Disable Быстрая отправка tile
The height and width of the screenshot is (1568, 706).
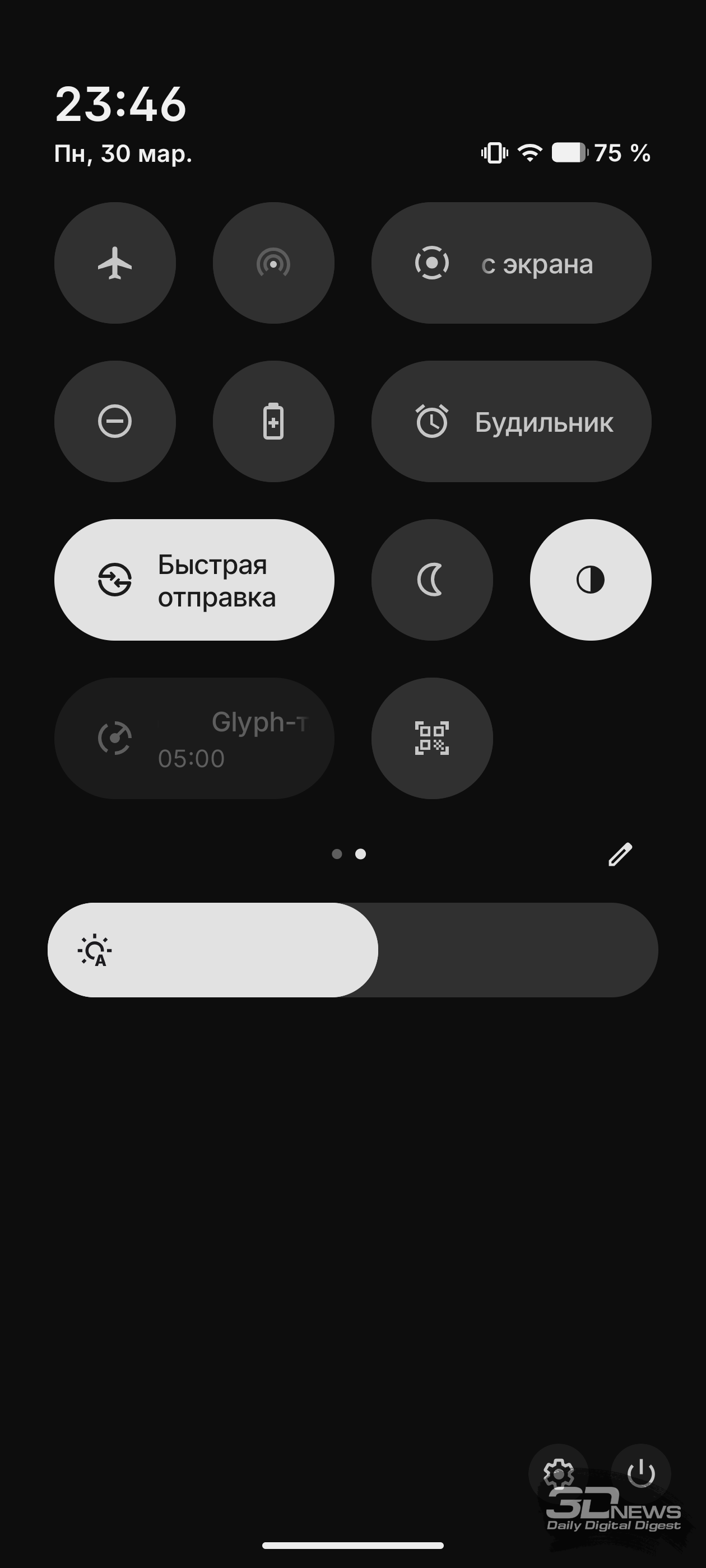pyautogui.click(x=194, y=580)
